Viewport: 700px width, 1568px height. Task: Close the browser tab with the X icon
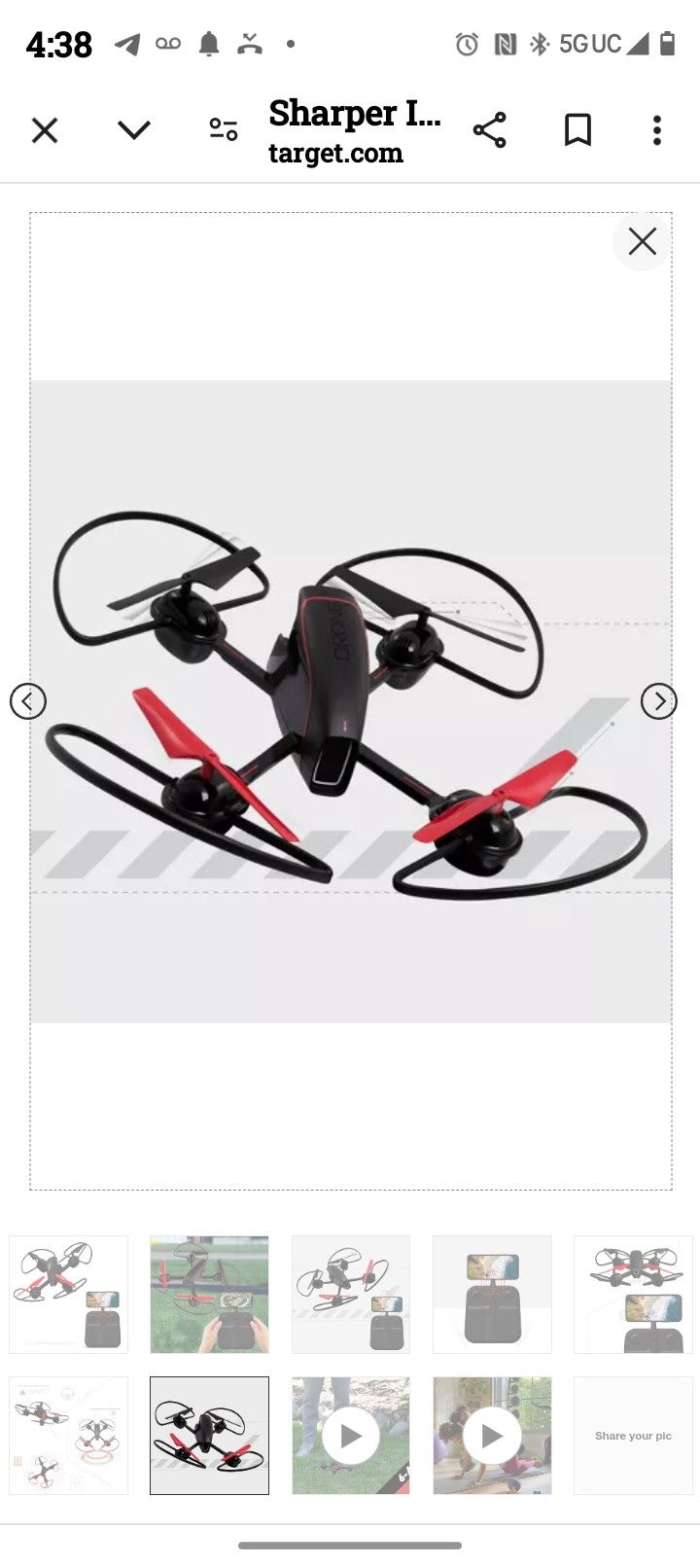pyautogui.click(x=44, y=129)
